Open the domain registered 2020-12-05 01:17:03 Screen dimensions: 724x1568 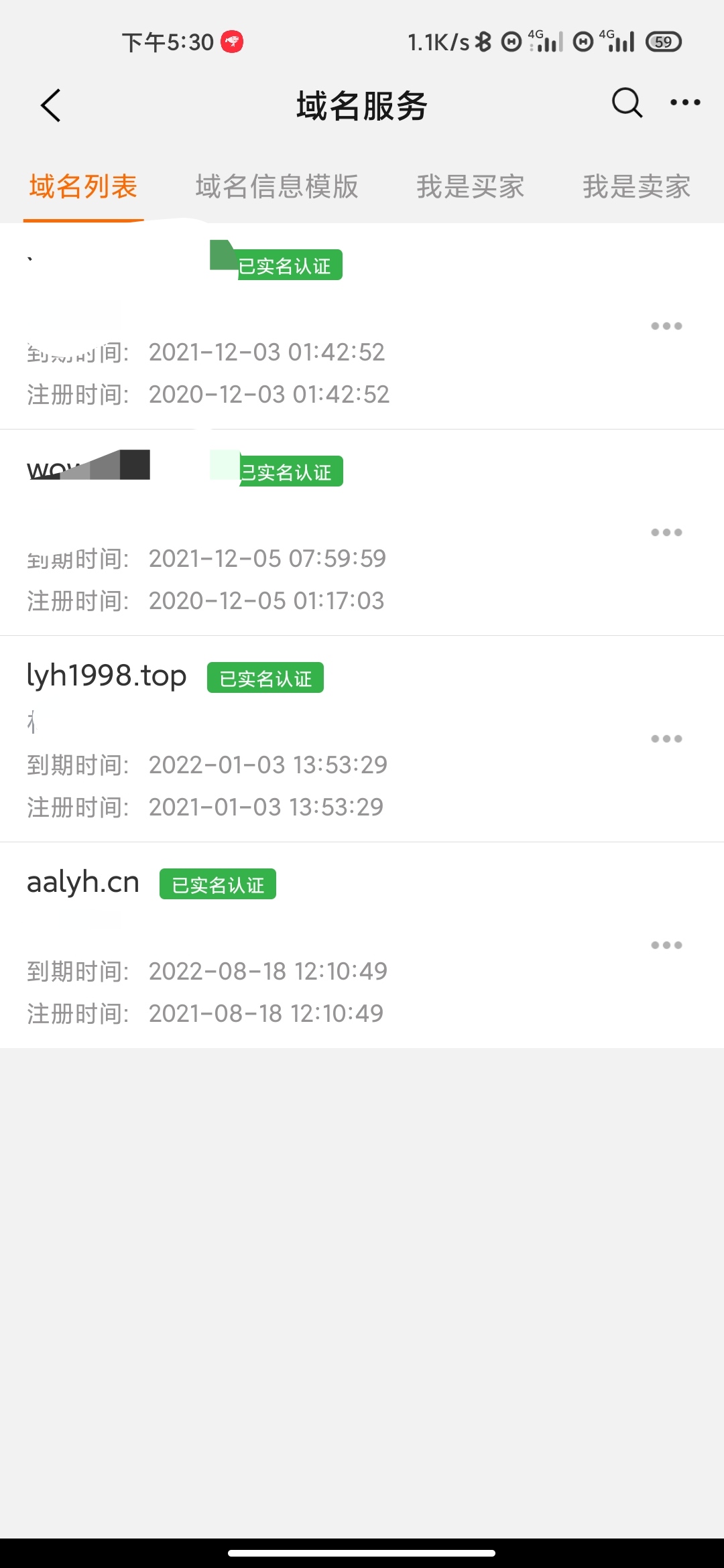coord(362,533)
